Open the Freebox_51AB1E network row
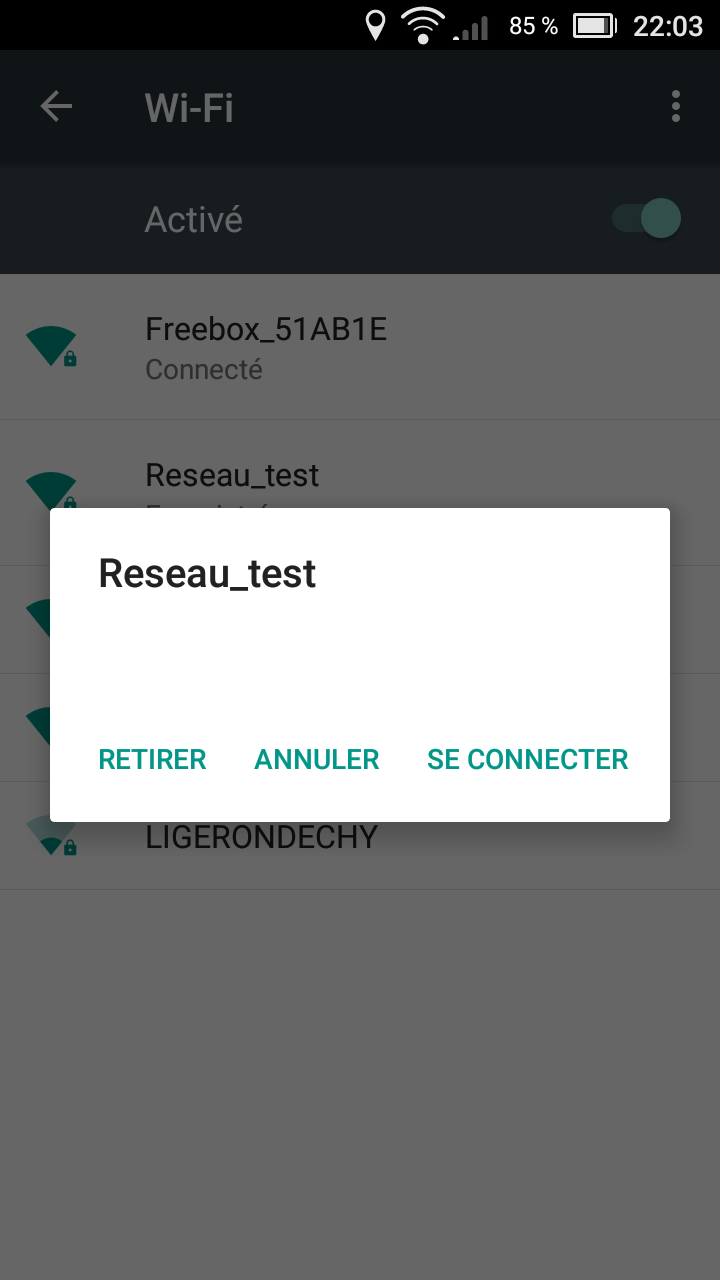 [360, 347]
